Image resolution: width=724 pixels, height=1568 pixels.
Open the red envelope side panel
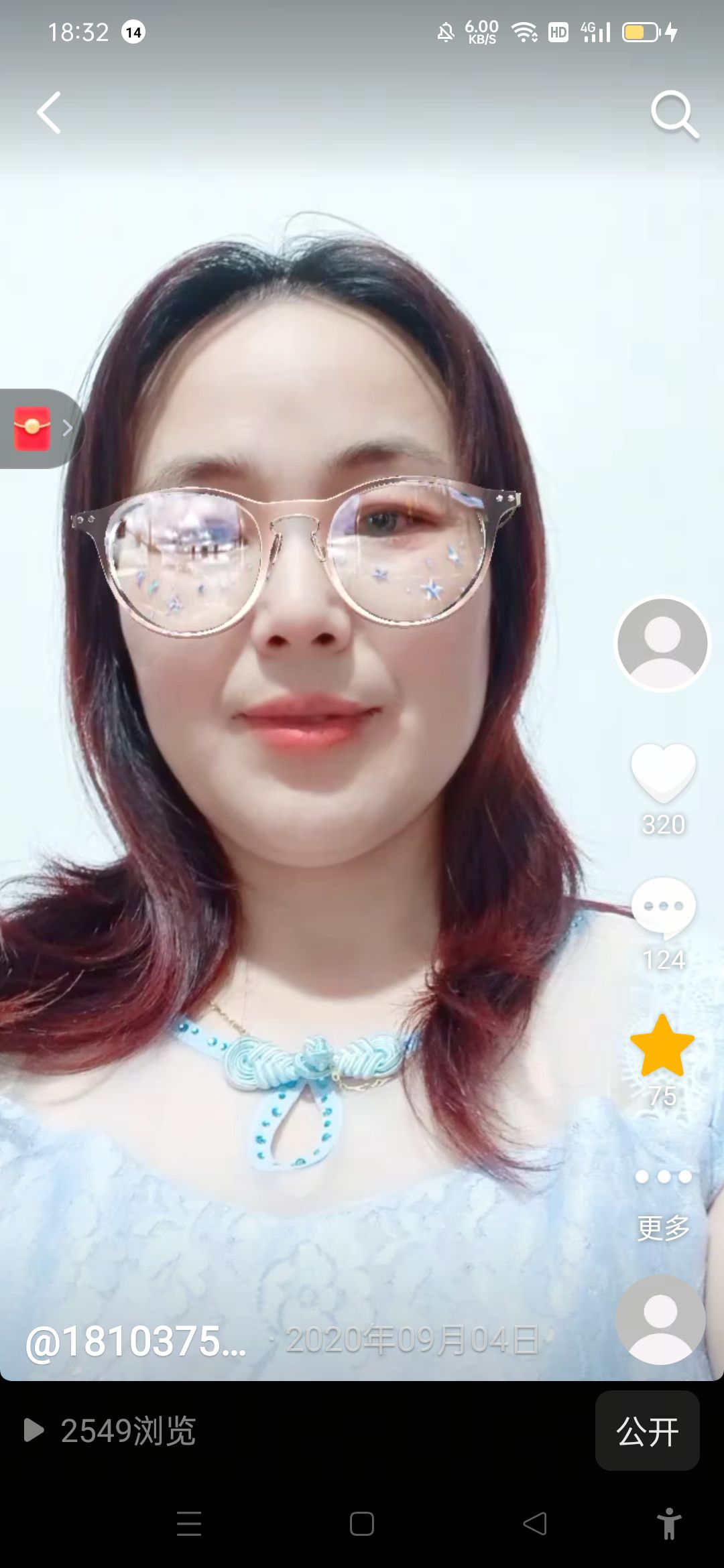[x=40, y=428]
